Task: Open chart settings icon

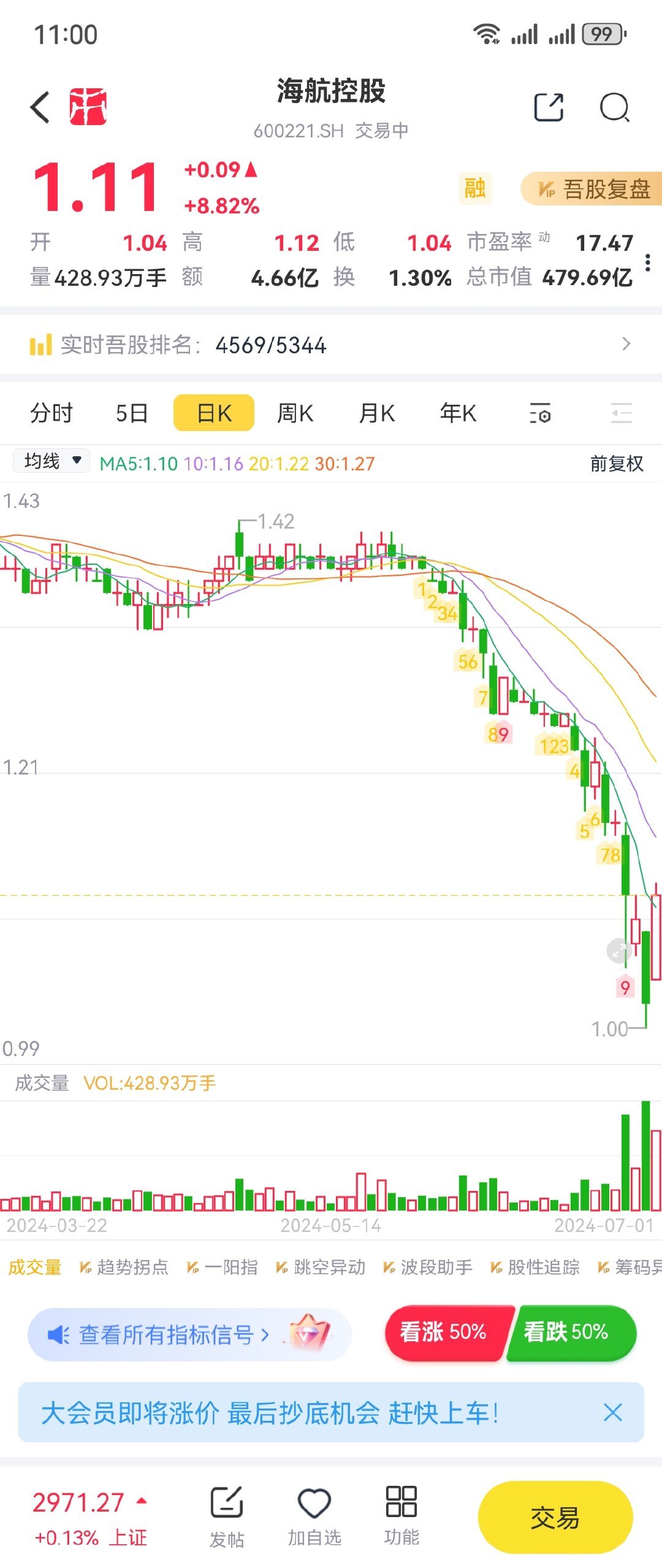Action: [x=540, y=414]
